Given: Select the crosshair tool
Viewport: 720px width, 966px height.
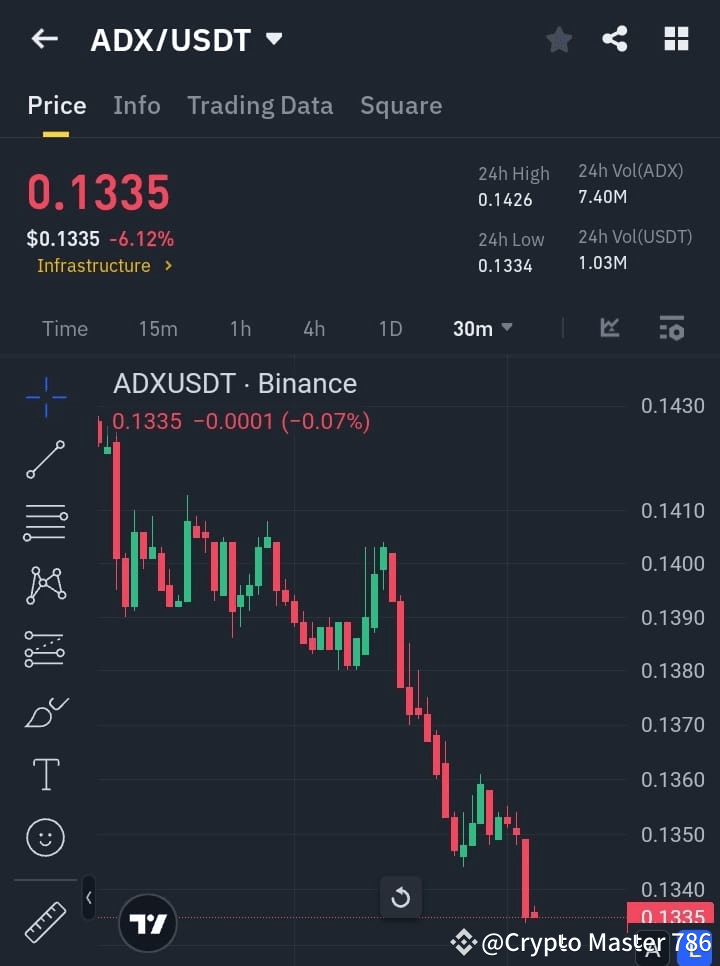Looking at the screenshot, I should coord(45,398).
